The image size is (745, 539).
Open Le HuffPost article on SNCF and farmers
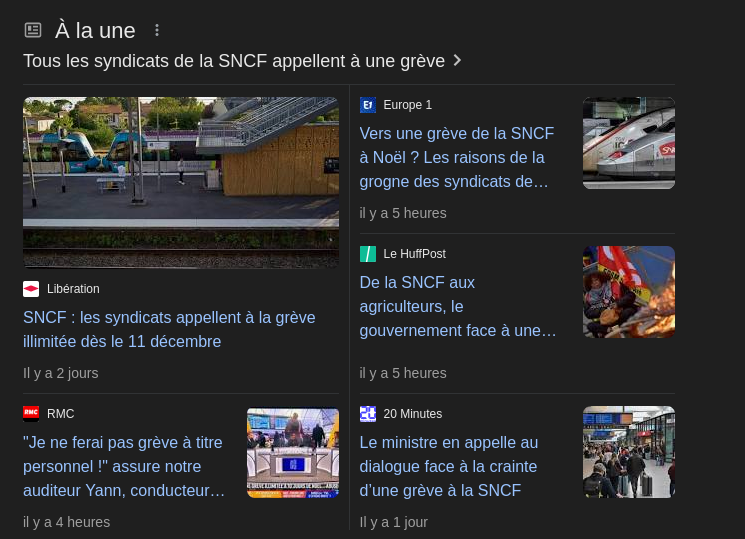457,306
